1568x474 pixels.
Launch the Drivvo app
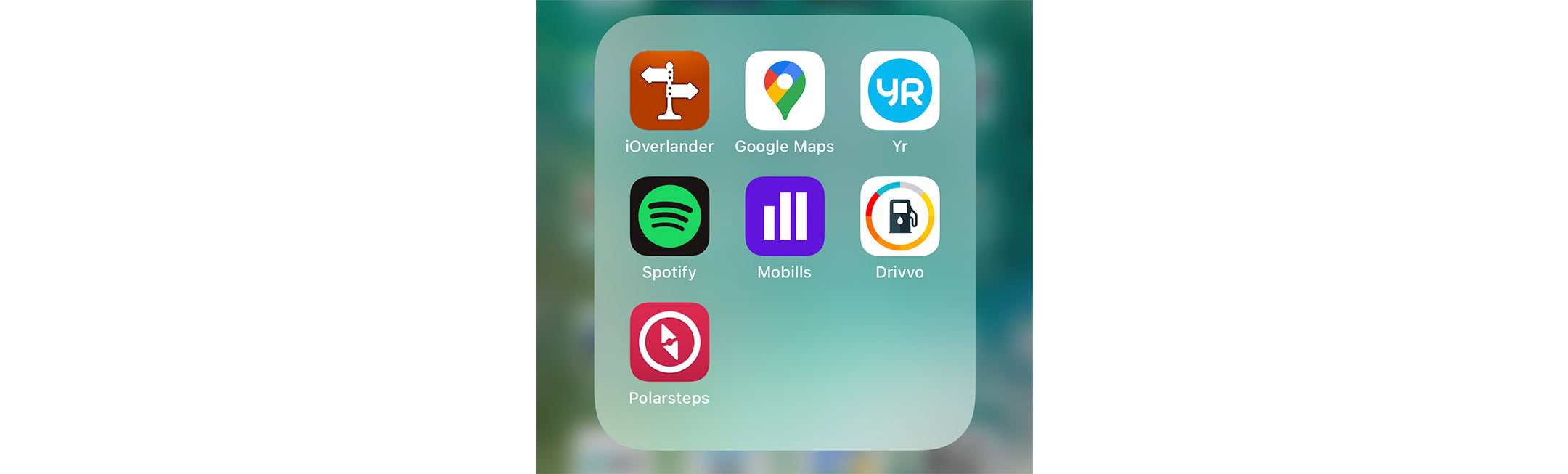(x=899, y=216)
